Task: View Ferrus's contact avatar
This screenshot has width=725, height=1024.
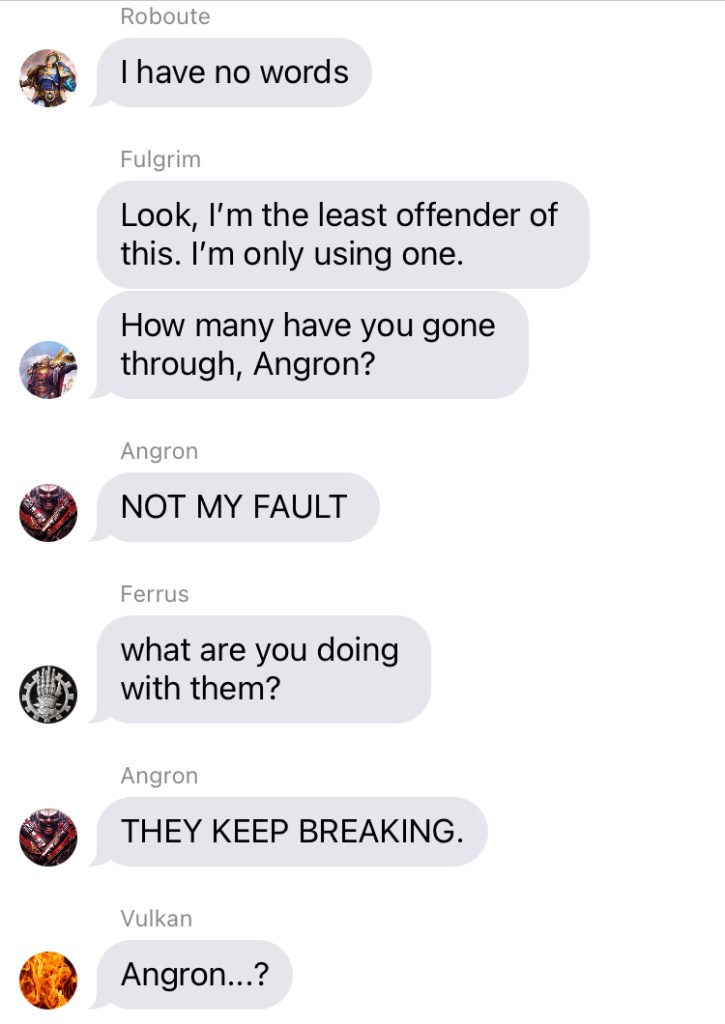Action: coord(48,694)
